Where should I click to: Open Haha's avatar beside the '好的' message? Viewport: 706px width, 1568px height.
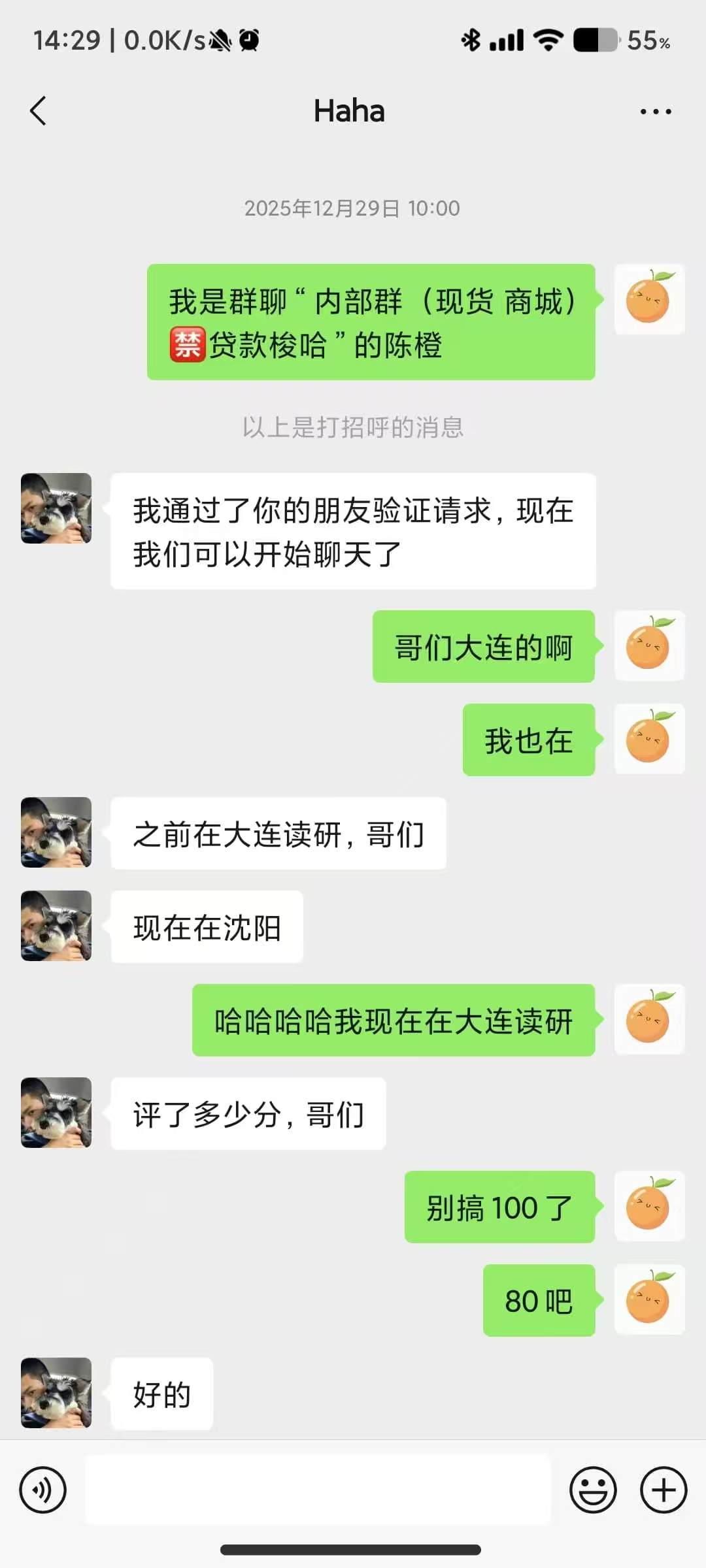pos(56,1393)
